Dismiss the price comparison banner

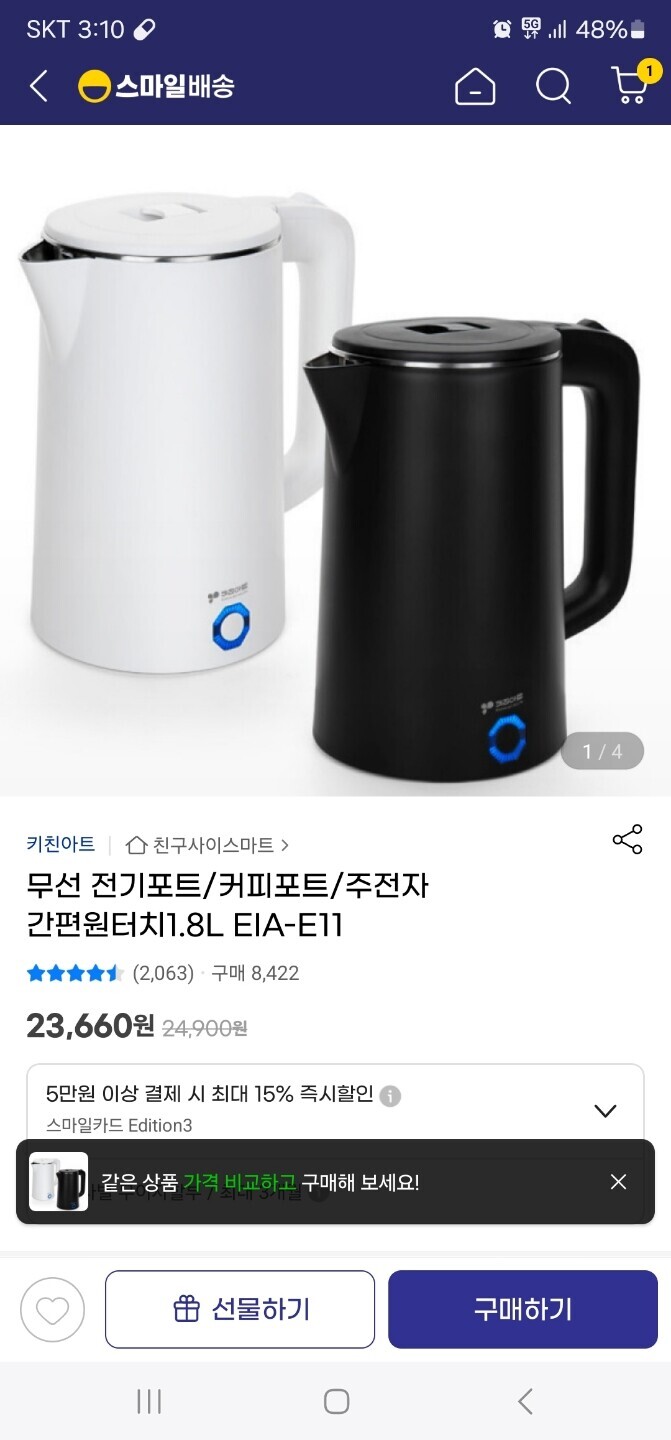(x=618, y=1182)
